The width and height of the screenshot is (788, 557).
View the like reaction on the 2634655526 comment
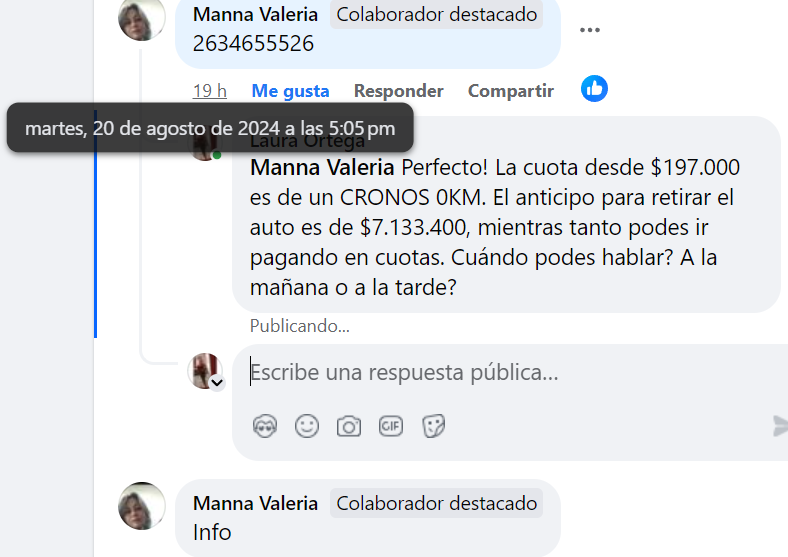(x=594, y=89)
